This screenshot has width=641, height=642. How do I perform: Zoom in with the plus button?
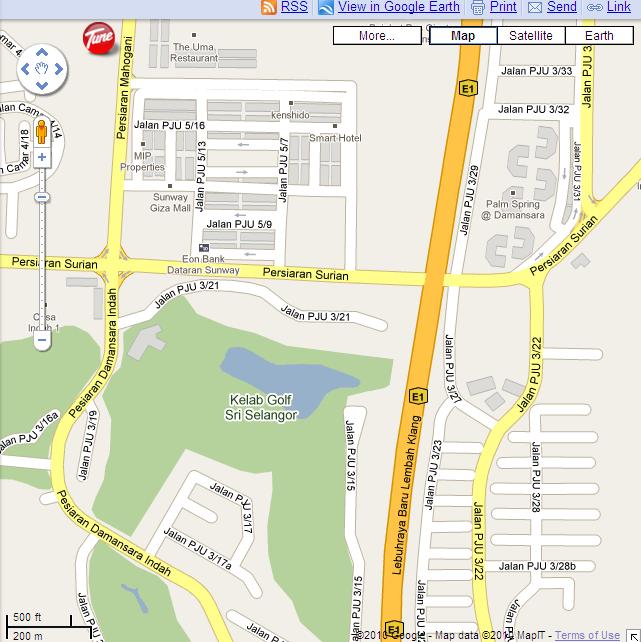pyautogui.click(x=42, y=158)
